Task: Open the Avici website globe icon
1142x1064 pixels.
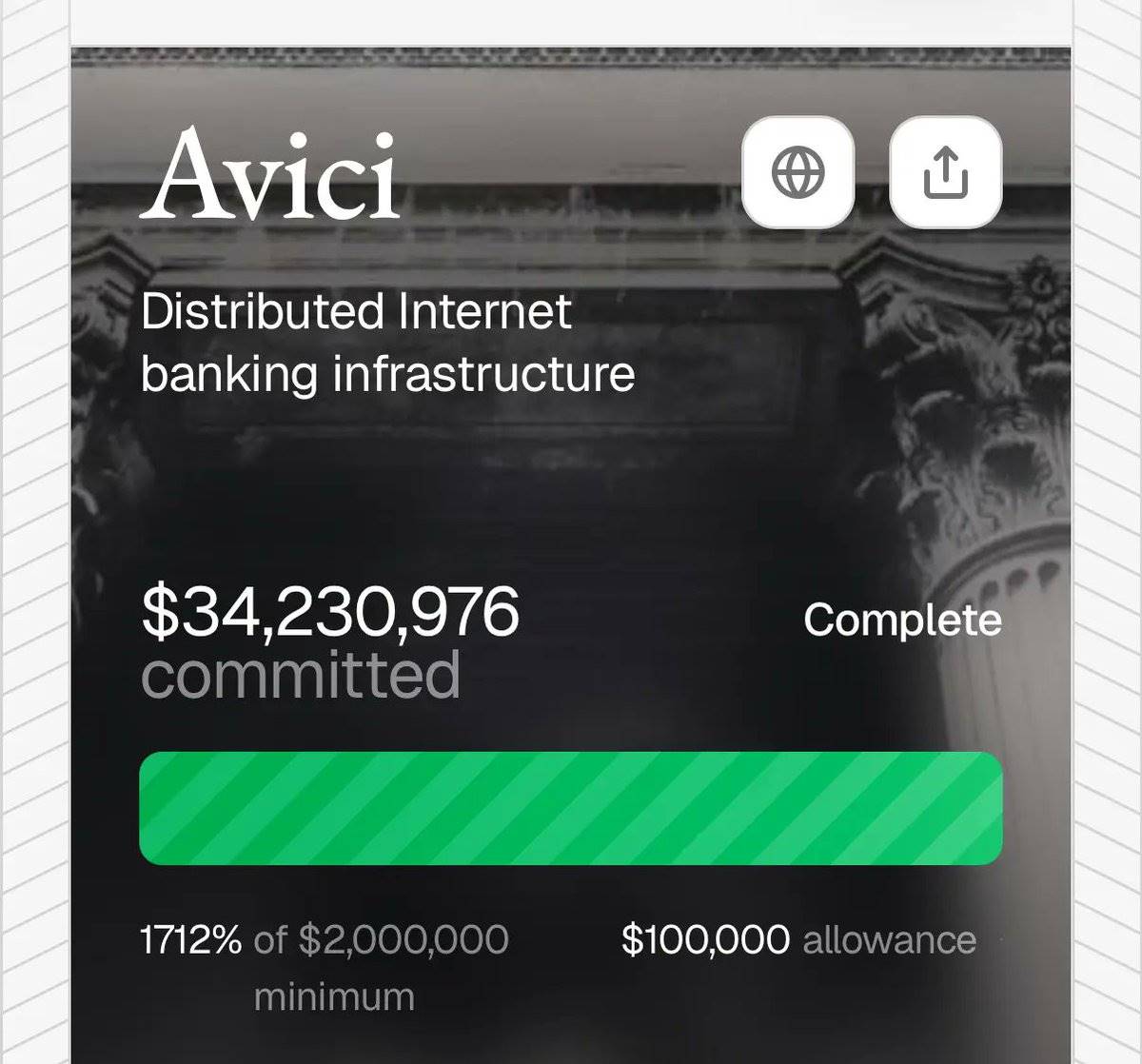Action: pyautogui.click(x=797, y=172)
